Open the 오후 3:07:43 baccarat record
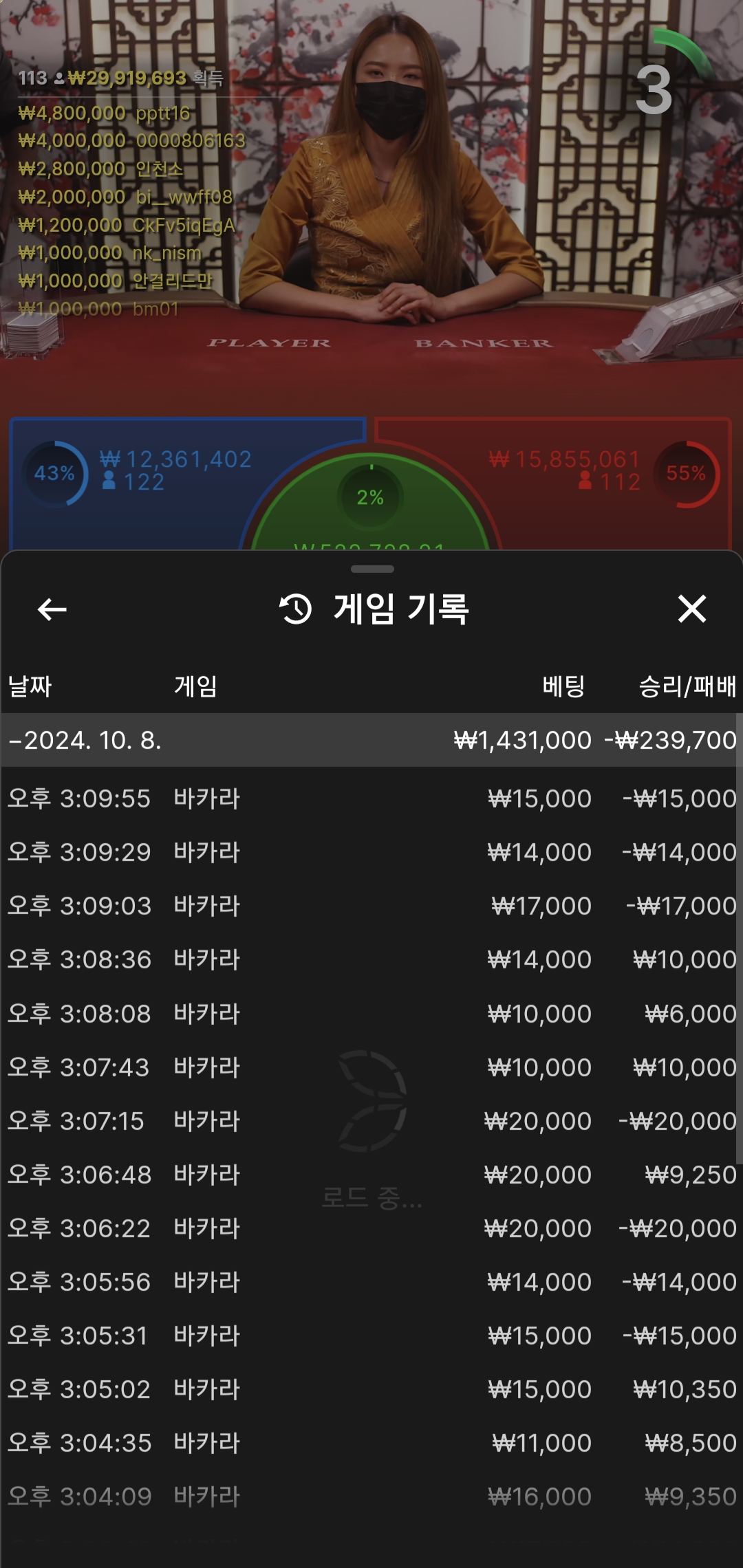This screenshot has height=1568, width=743. [371, 1067]
